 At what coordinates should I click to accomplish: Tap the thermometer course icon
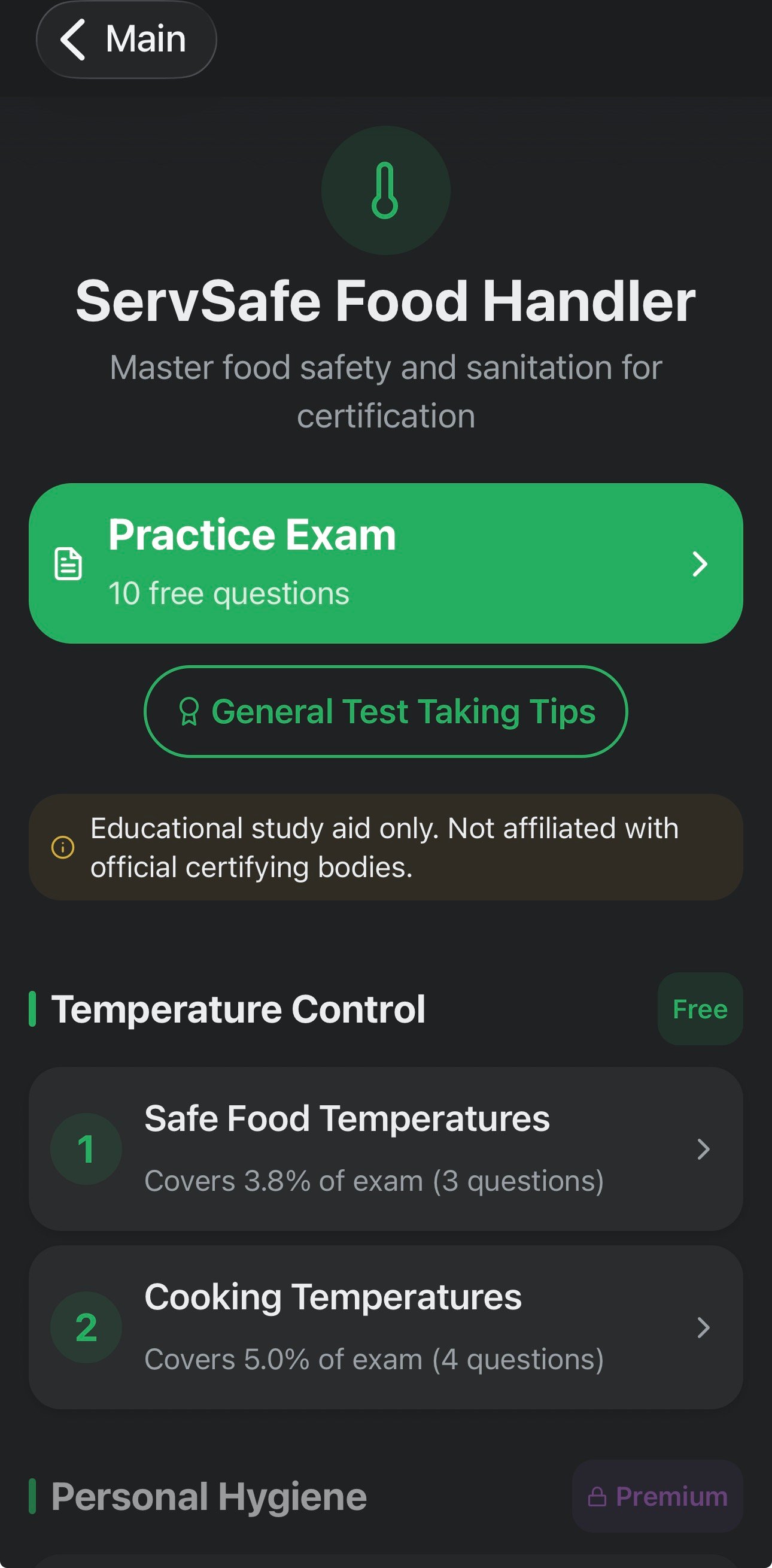click(x=385, y=190)
